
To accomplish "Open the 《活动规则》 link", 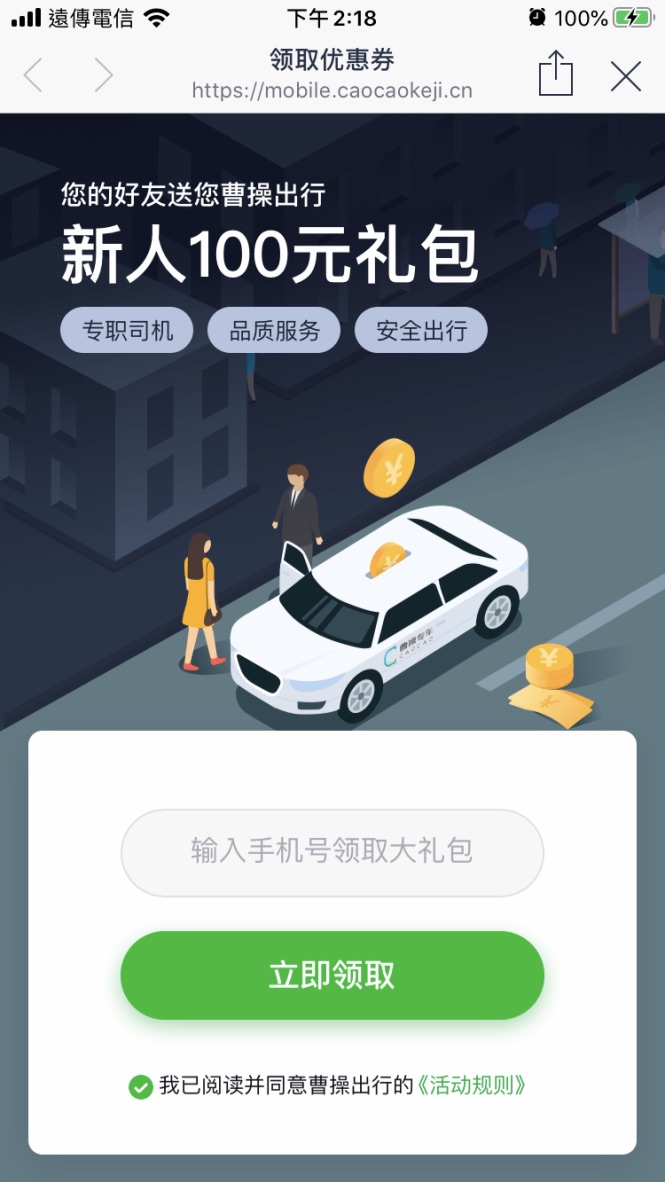I will [x=472, y=1085].
